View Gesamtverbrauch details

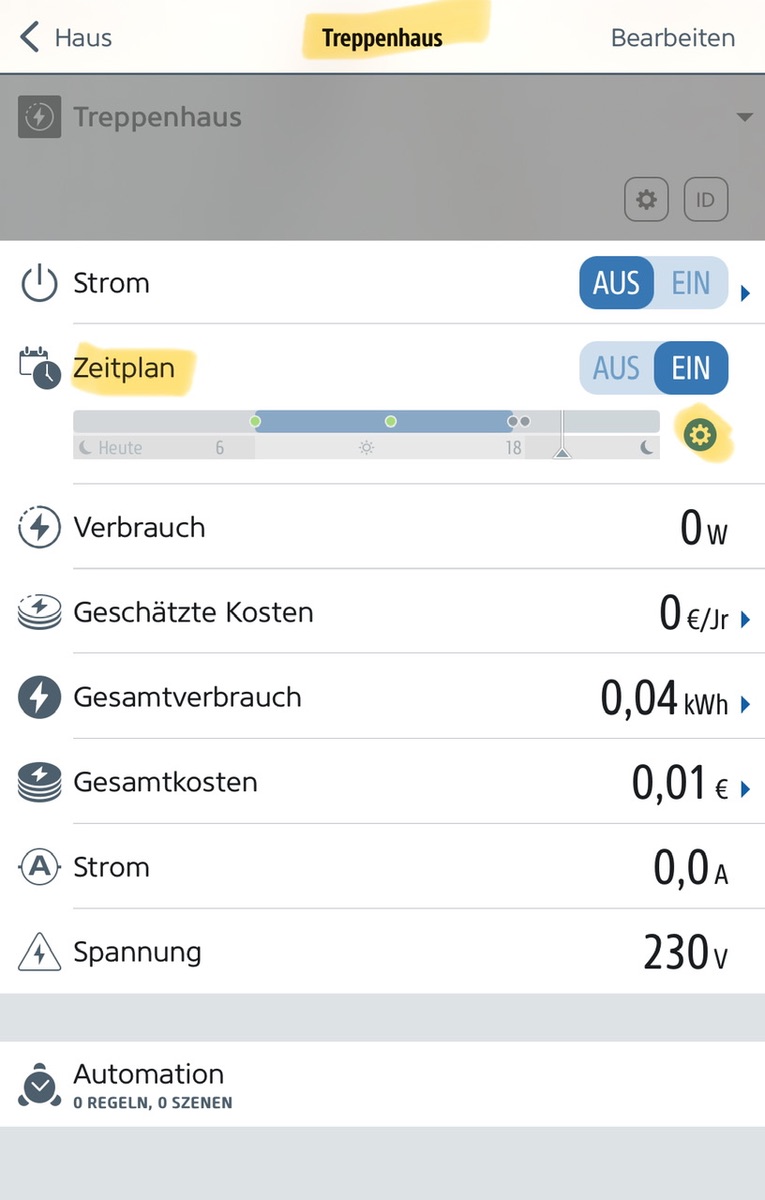(744, 705)
